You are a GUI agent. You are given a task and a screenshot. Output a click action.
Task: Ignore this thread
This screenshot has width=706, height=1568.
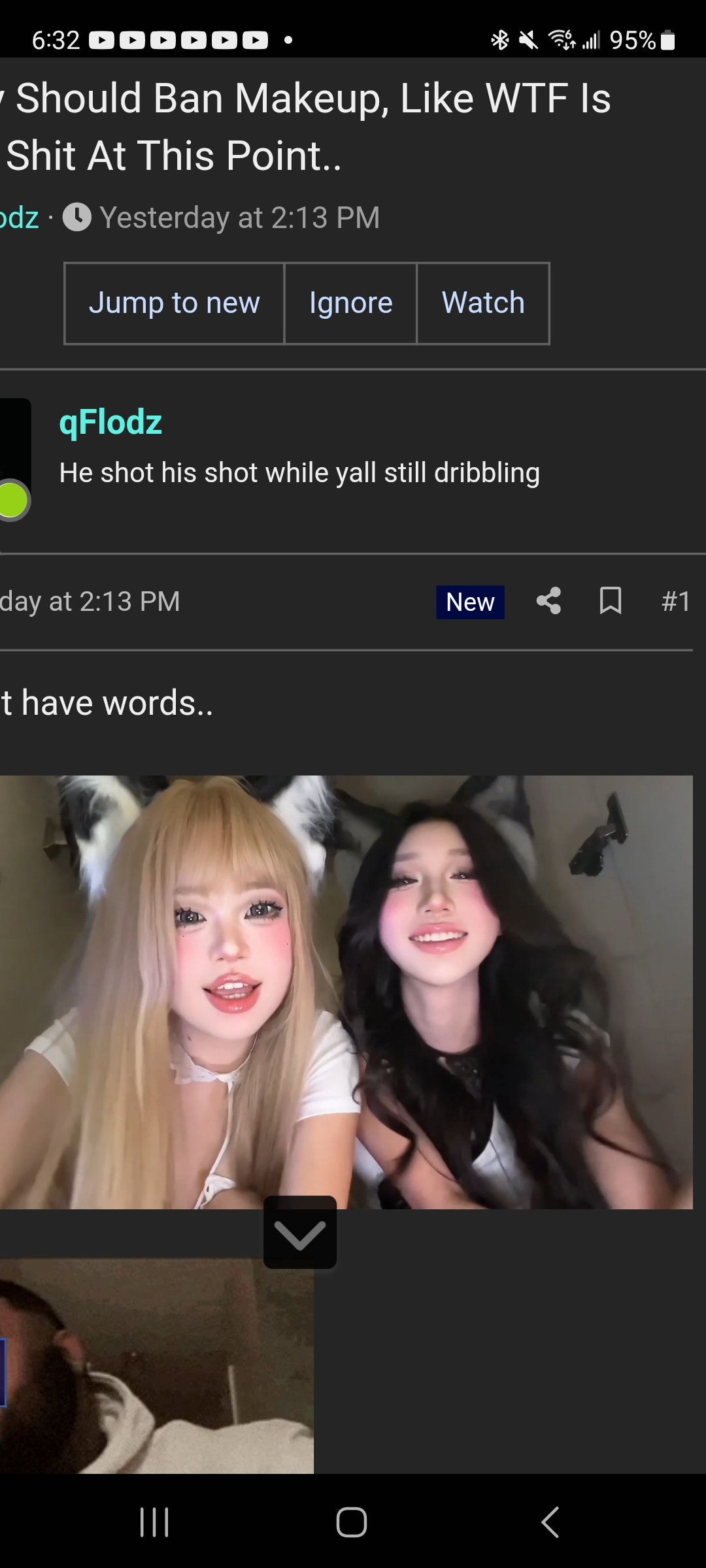(x=350, y=303)
